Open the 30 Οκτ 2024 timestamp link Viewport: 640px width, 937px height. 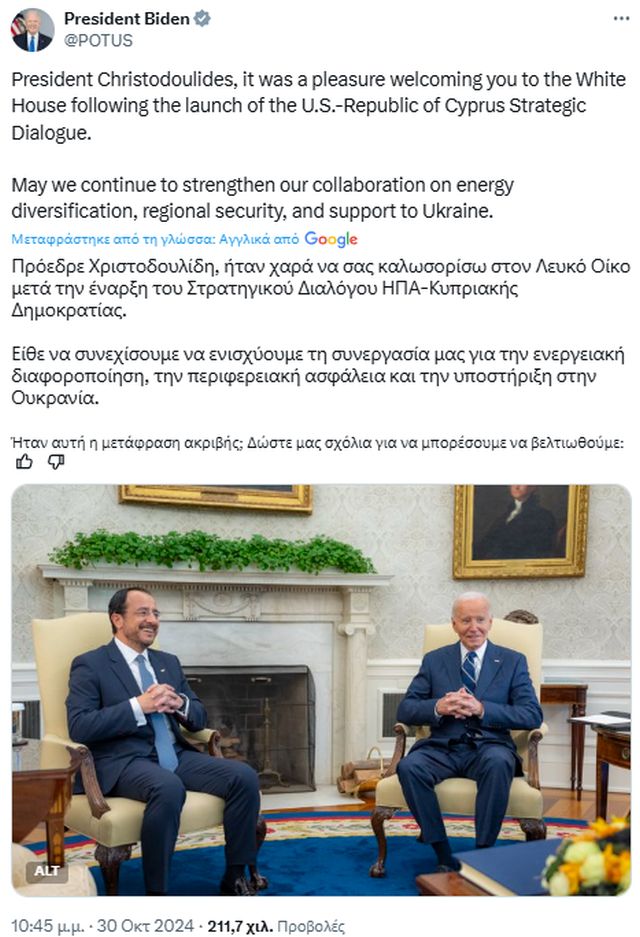click(150, 919)
